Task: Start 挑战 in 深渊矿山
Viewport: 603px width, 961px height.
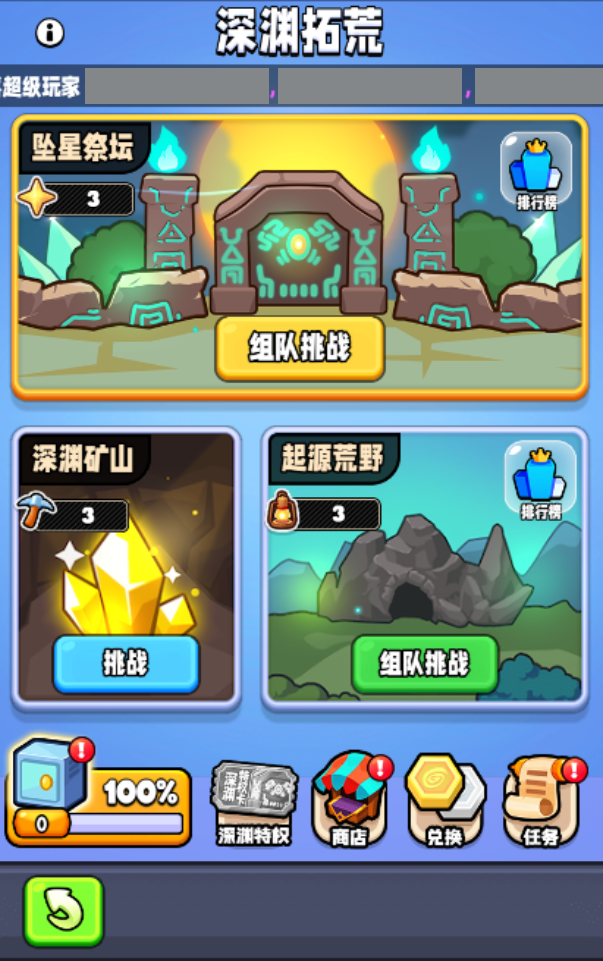Action: [126, 663]
